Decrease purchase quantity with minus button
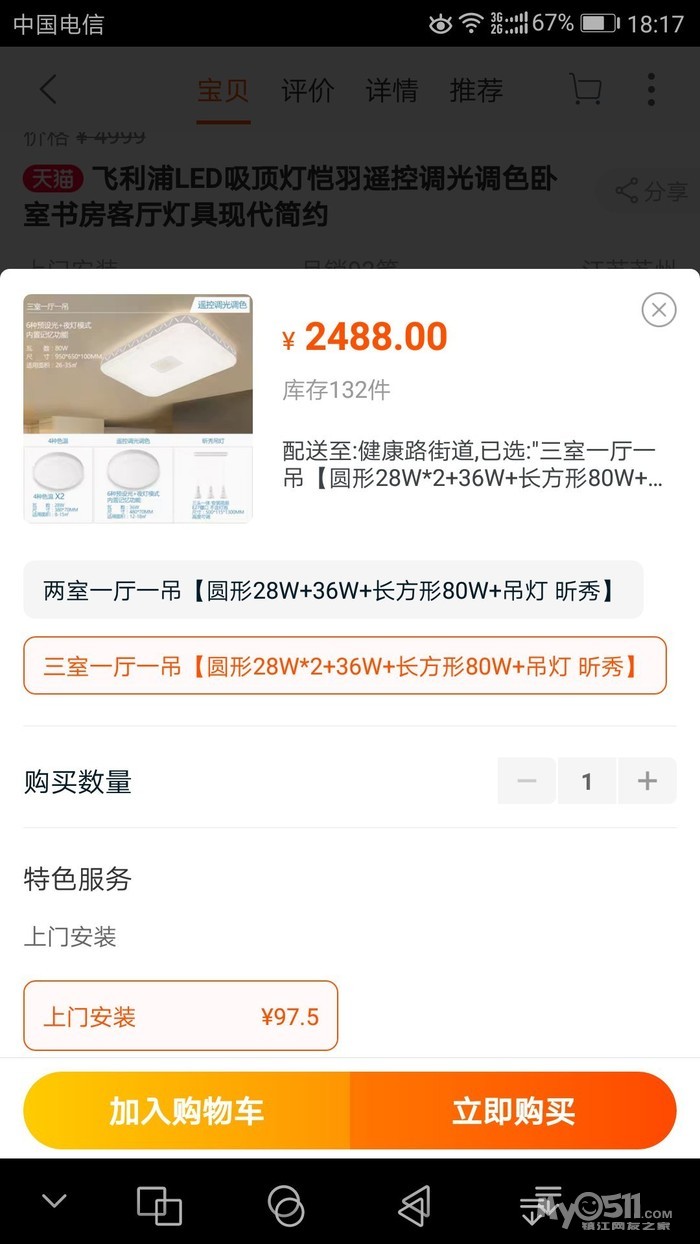Viewport: 700px width, 1244px height. coord(527,781)
